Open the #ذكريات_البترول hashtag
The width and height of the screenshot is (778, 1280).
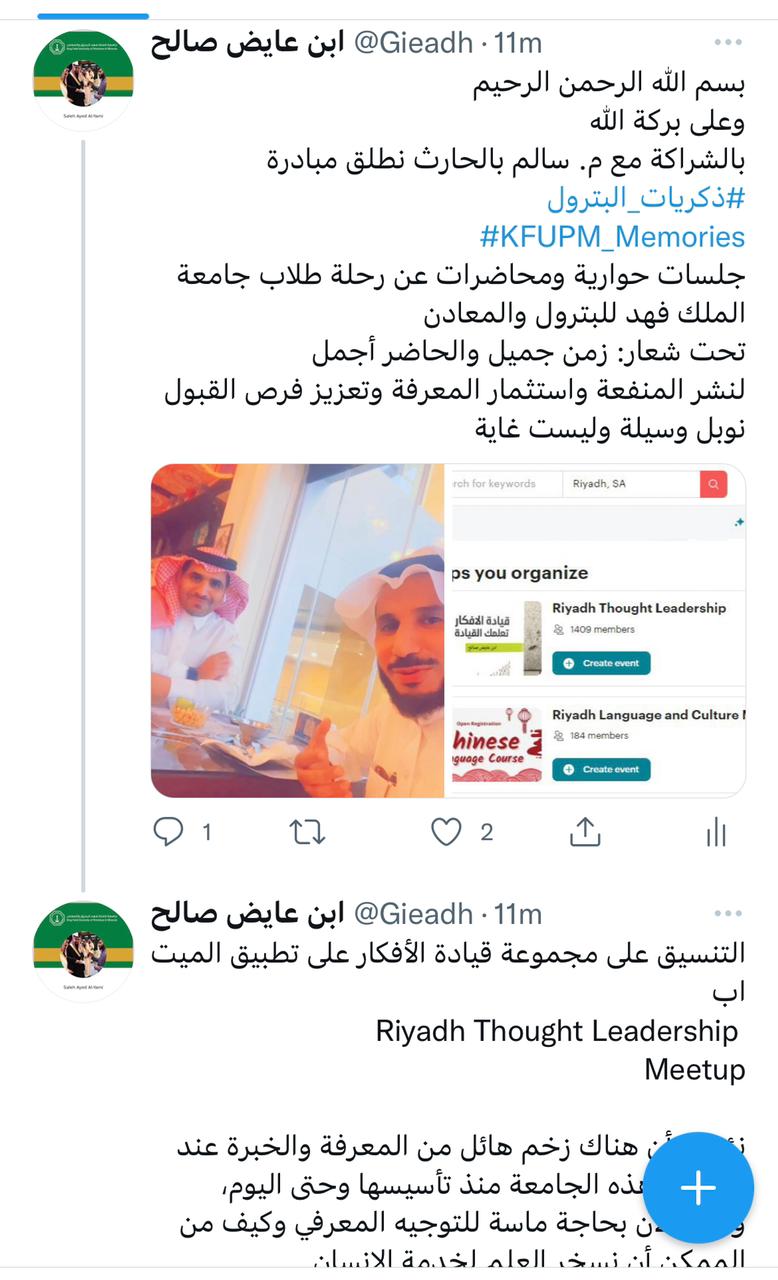(646, 198)
